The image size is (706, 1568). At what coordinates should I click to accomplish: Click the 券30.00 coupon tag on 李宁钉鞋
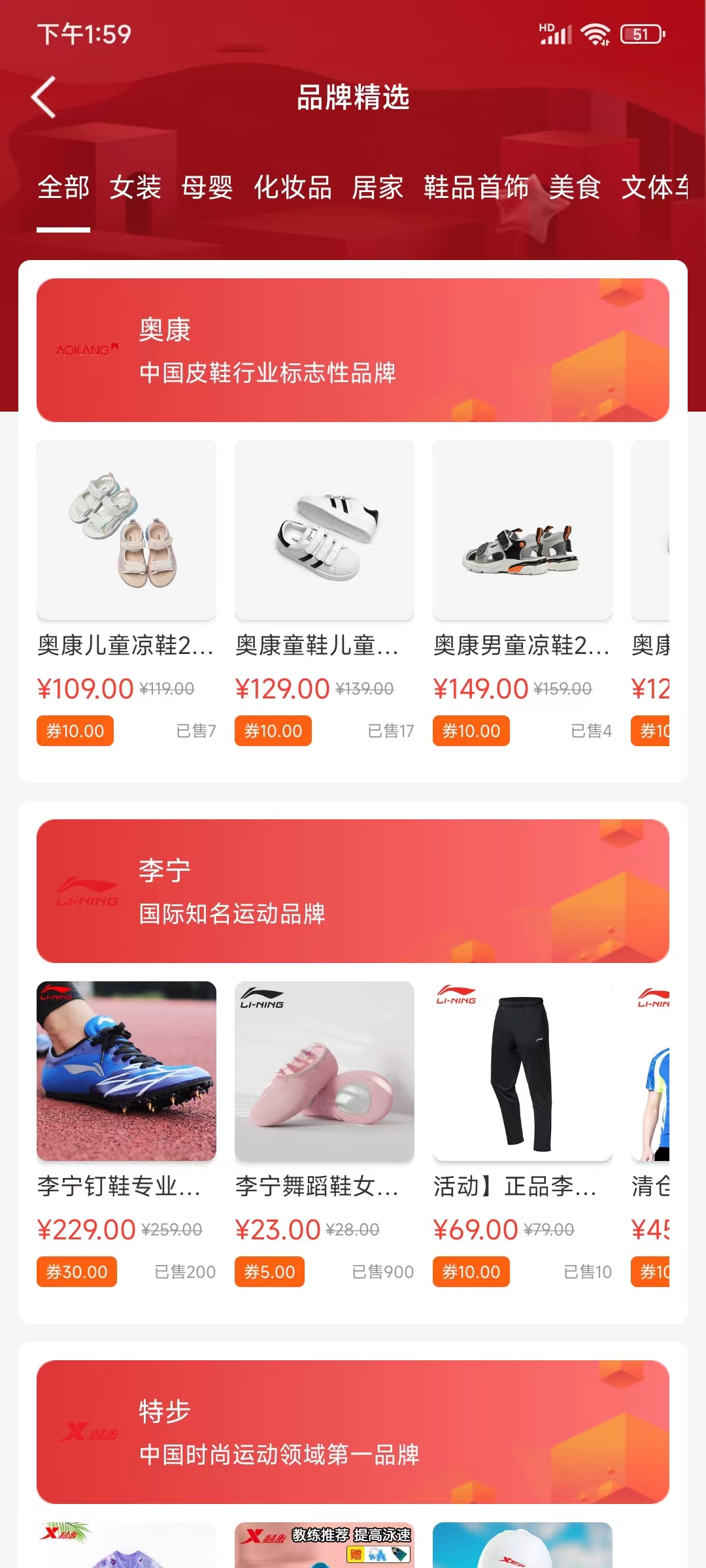pos(76,1271)
